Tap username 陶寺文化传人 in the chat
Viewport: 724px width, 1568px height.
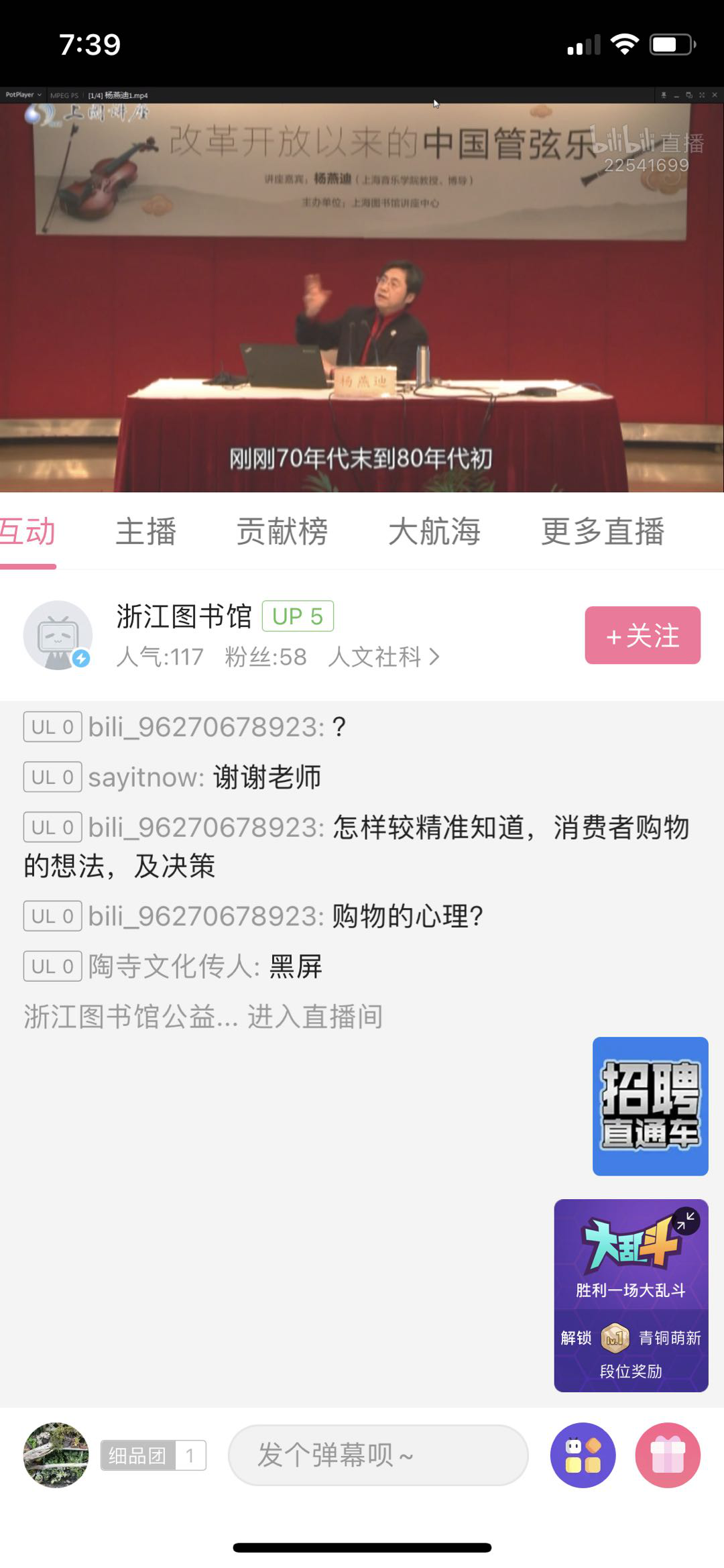pos(174,967)
